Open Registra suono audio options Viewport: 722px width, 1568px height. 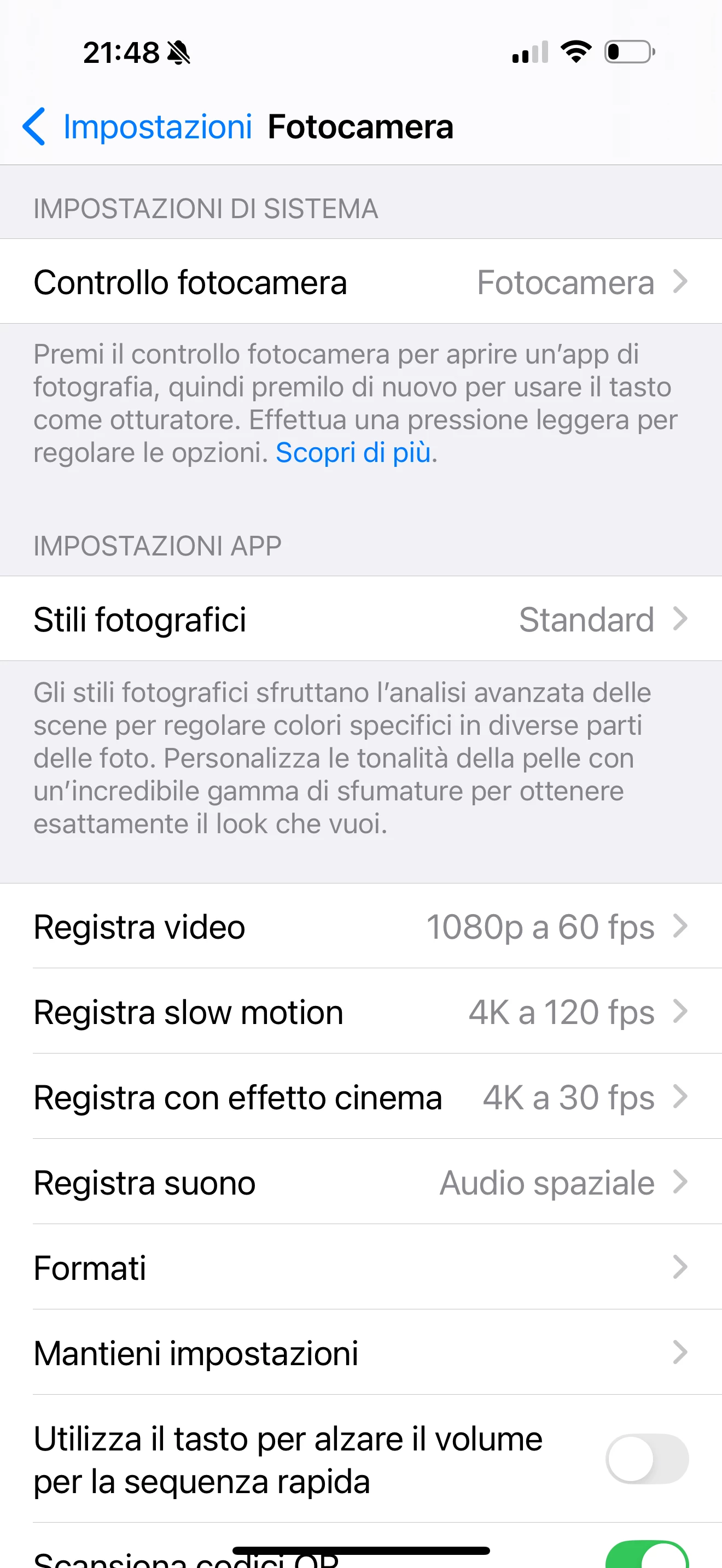pyautogui.click(x=360, y=1182)
